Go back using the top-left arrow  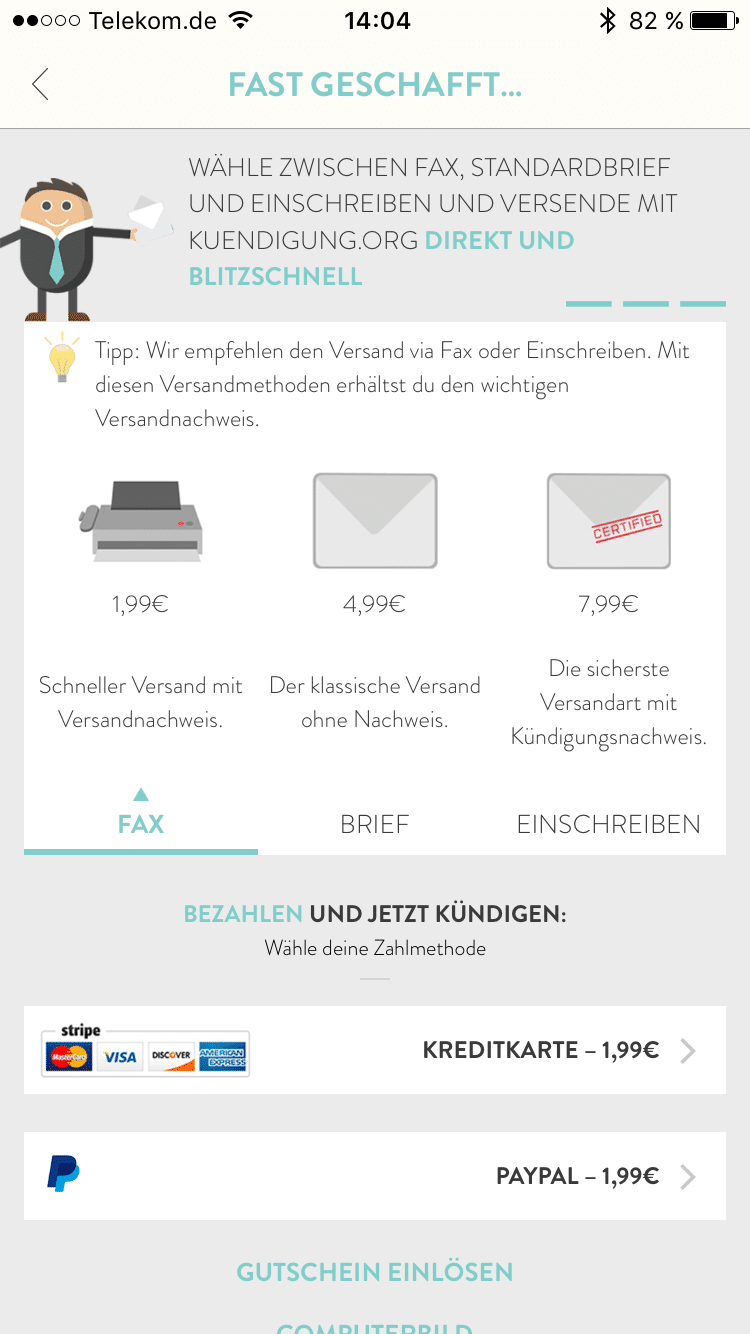coord(40,85)
